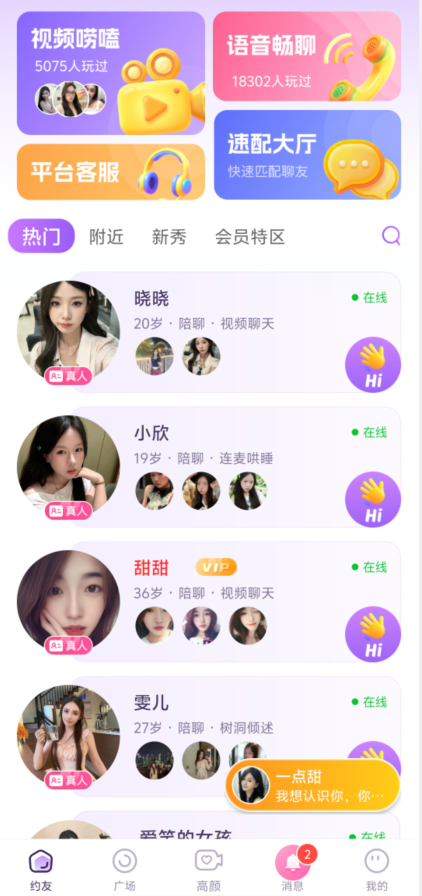422x896 pixels.
Task: Go to the 高颜 tab
Action: pyautogui.click(x=209, y=870)
